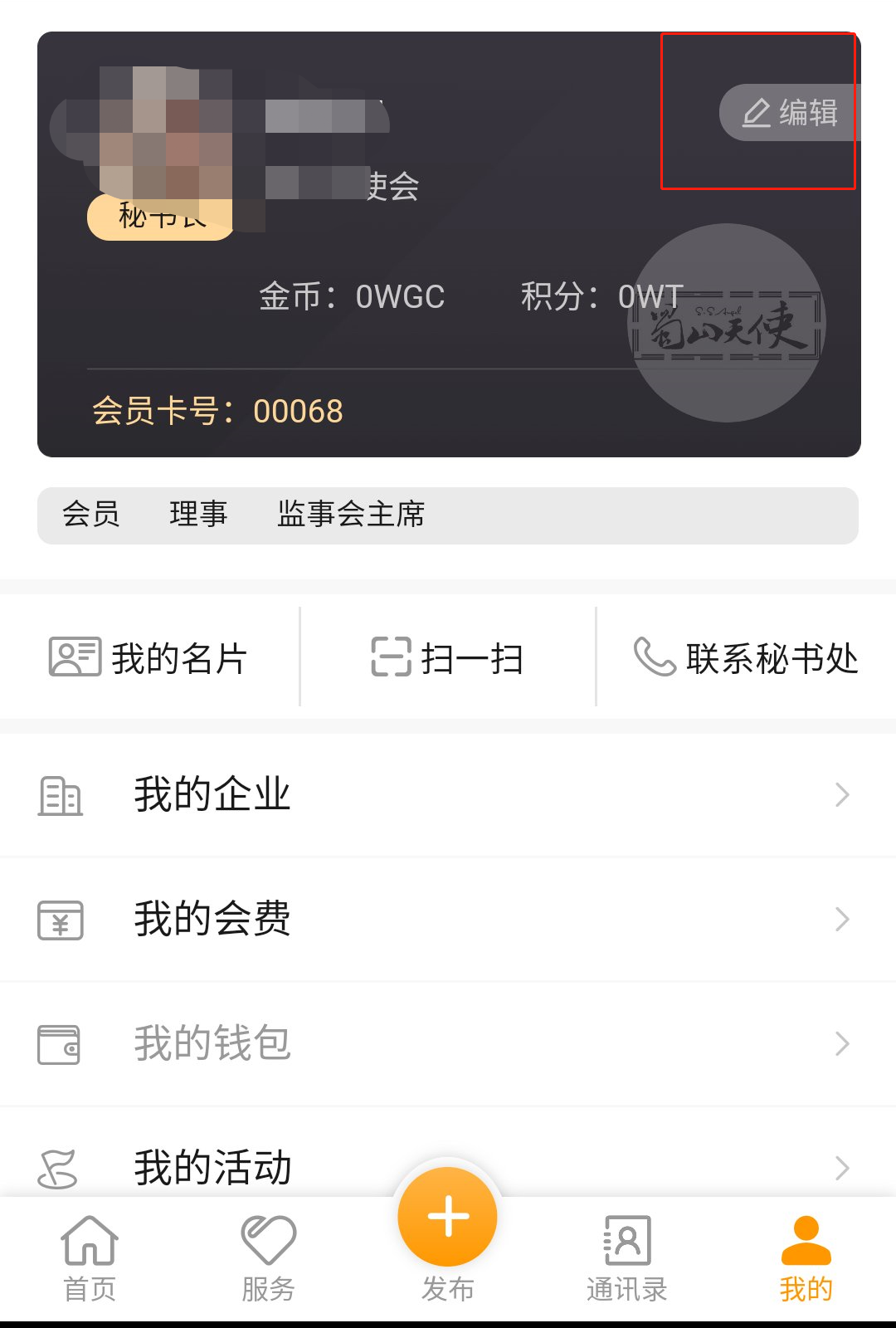Switch to the 首页 tab
Viewport: 896px width, 1328px height.
(90, 1257)
